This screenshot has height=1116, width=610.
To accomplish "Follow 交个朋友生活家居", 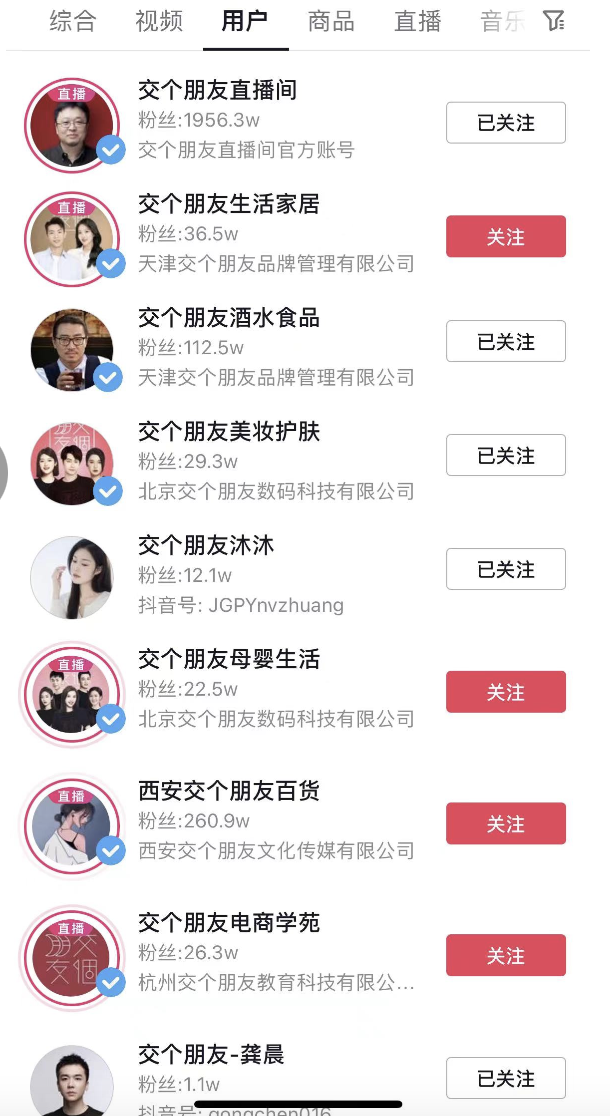I will [x=505, y=237].
